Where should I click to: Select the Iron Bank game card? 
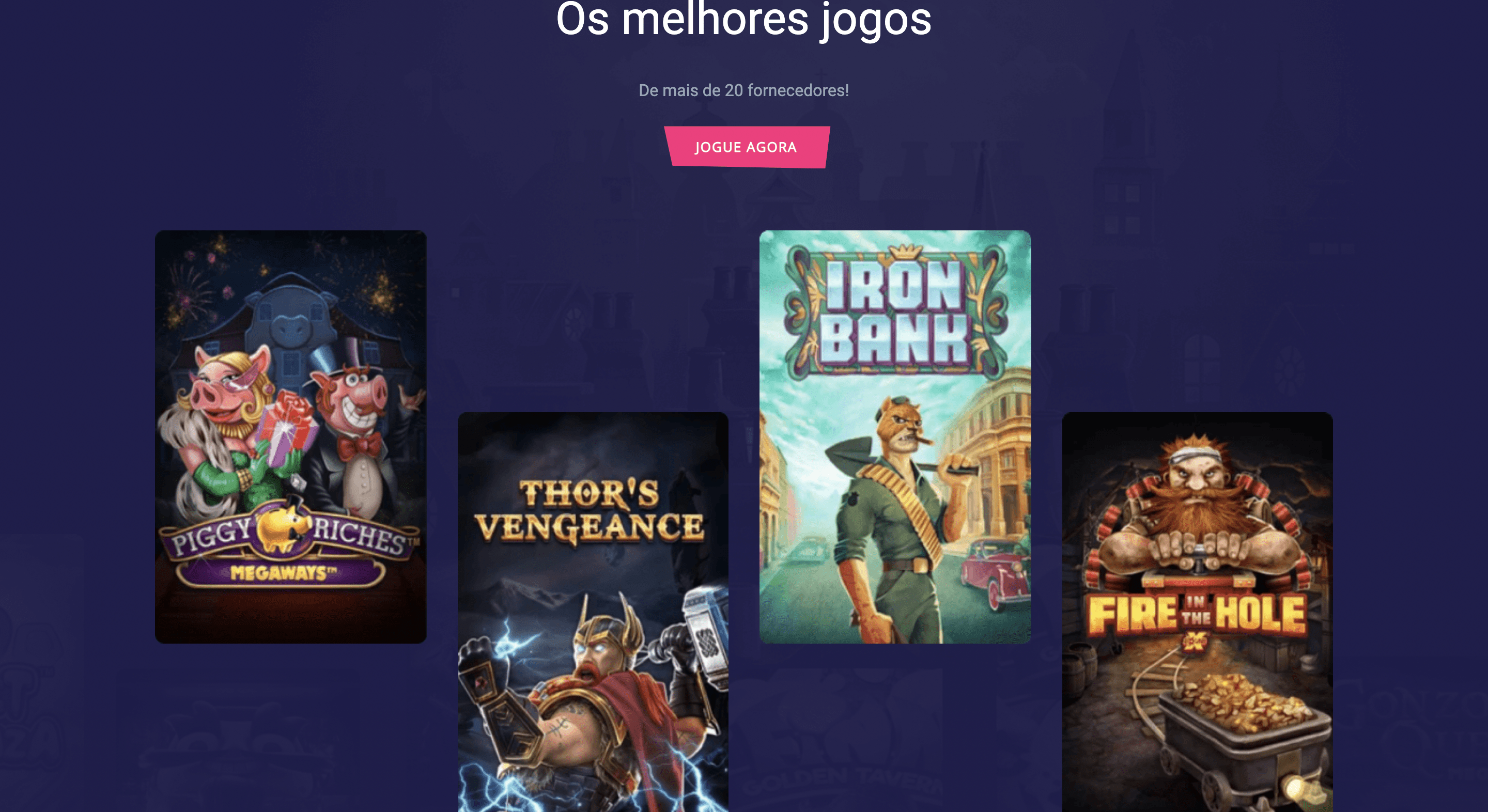point(895,436)
